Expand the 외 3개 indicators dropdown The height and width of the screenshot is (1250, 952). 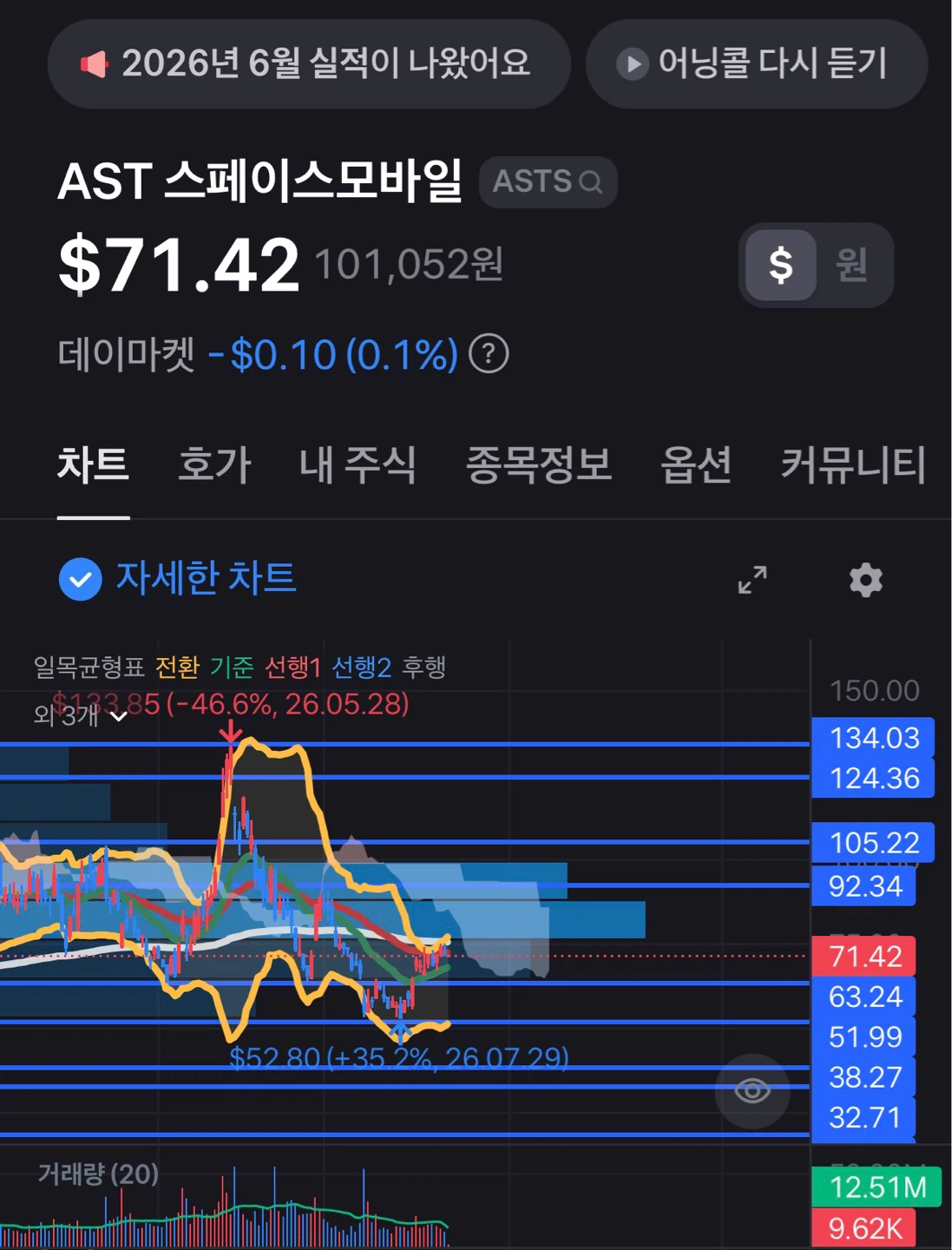point(81,715)
